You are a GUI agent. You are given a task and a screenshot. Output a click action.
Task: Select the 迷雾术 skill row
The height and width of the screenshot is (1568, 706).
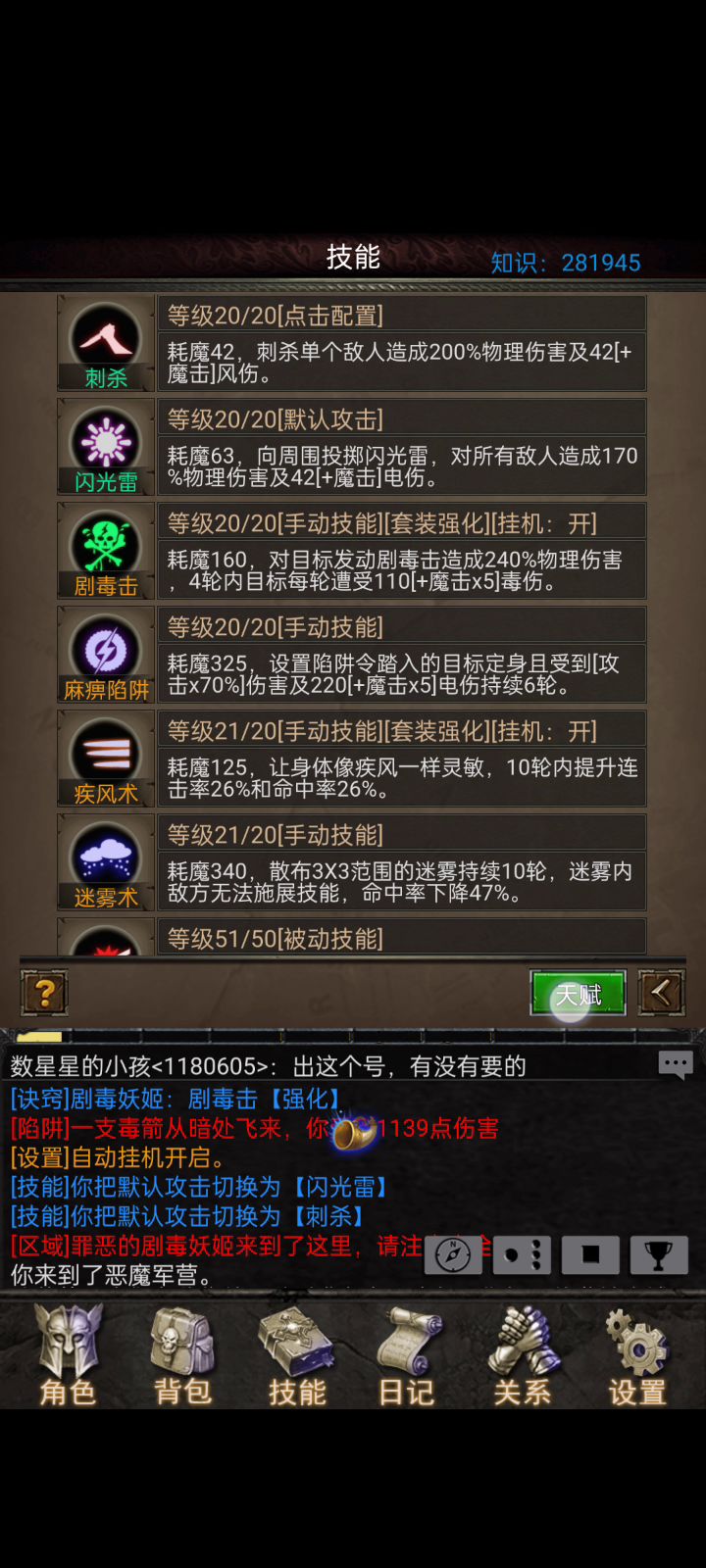(x=401, y=862)
